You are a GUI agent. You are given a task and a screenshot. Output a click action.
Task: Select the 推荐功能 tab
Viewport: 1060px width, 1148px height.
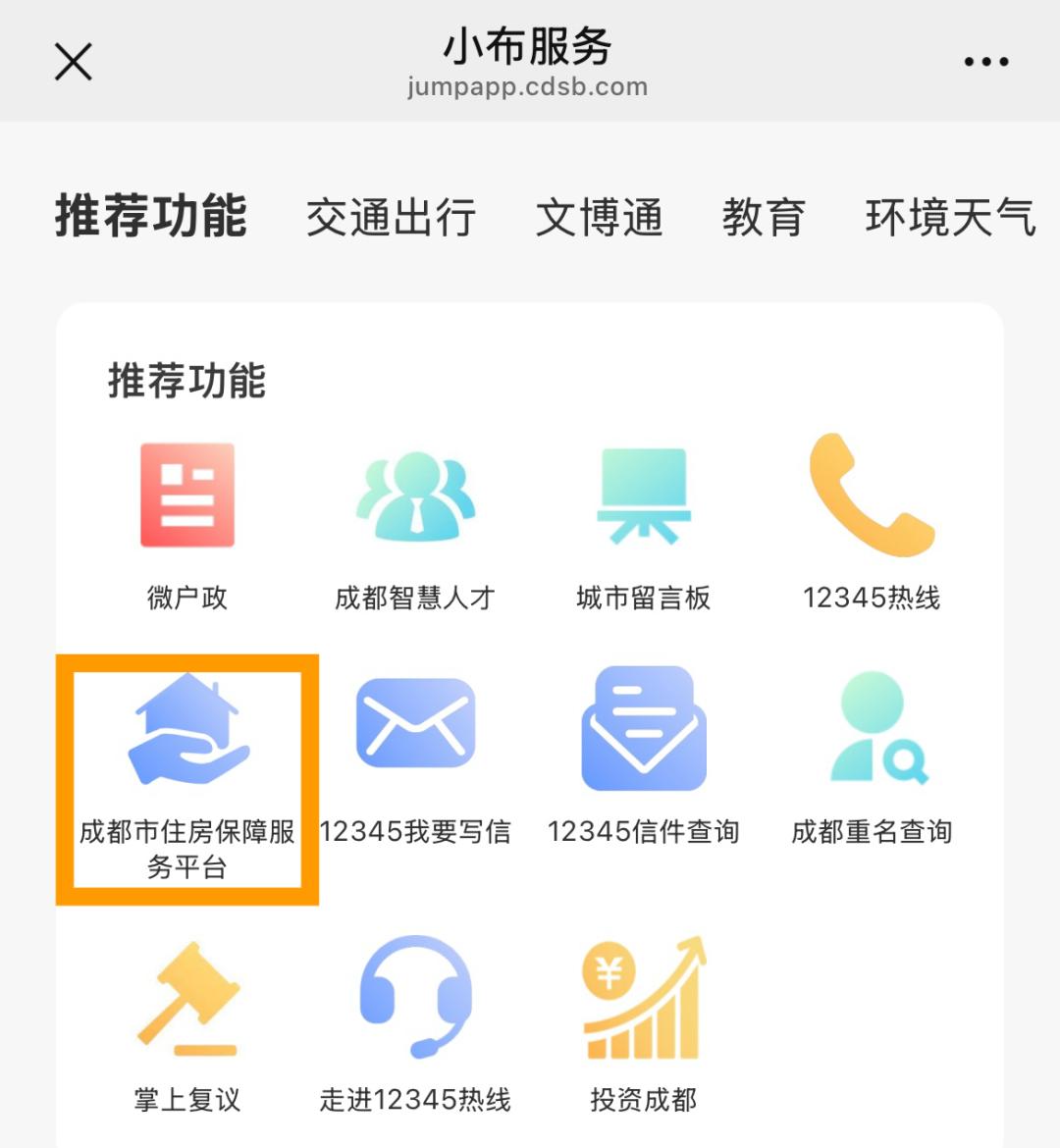pyautogui.click(x=151, y=216)
